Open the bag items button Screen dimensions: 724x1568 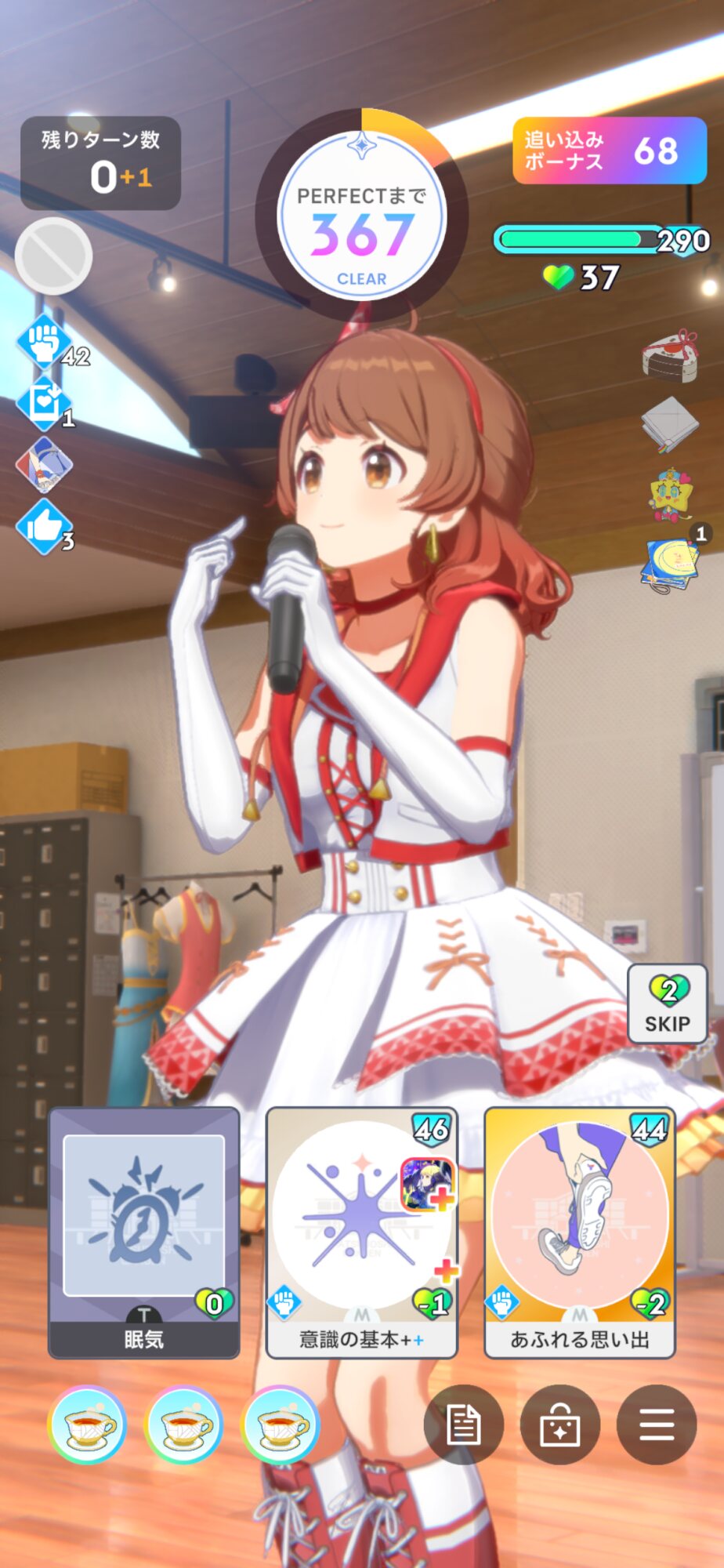click(x=560, y=1425)
